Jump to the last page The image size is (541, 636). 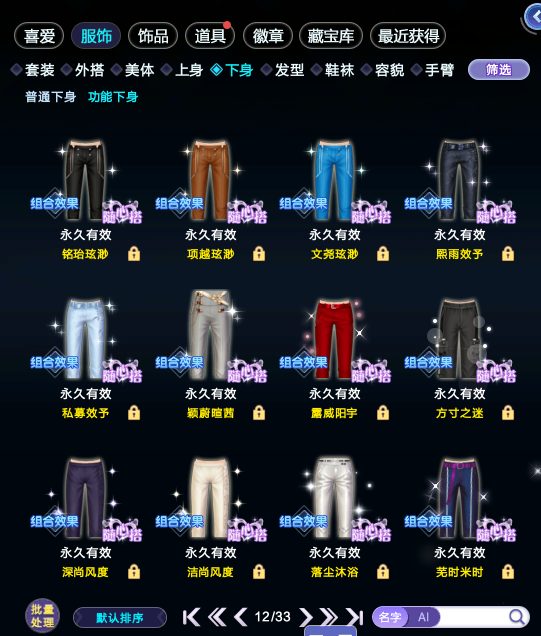pos(354,617)
